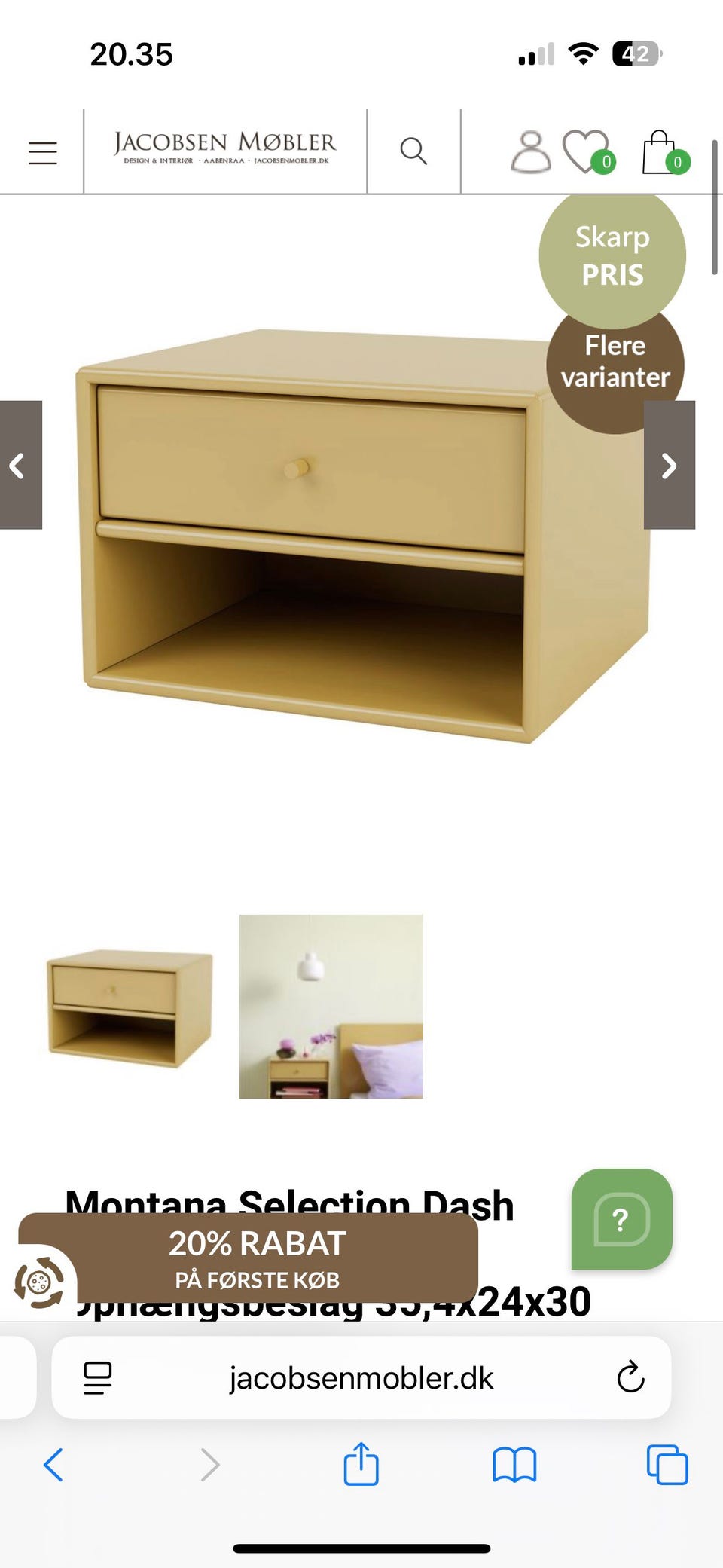Show all open Safari tabs

point(667,1465)
